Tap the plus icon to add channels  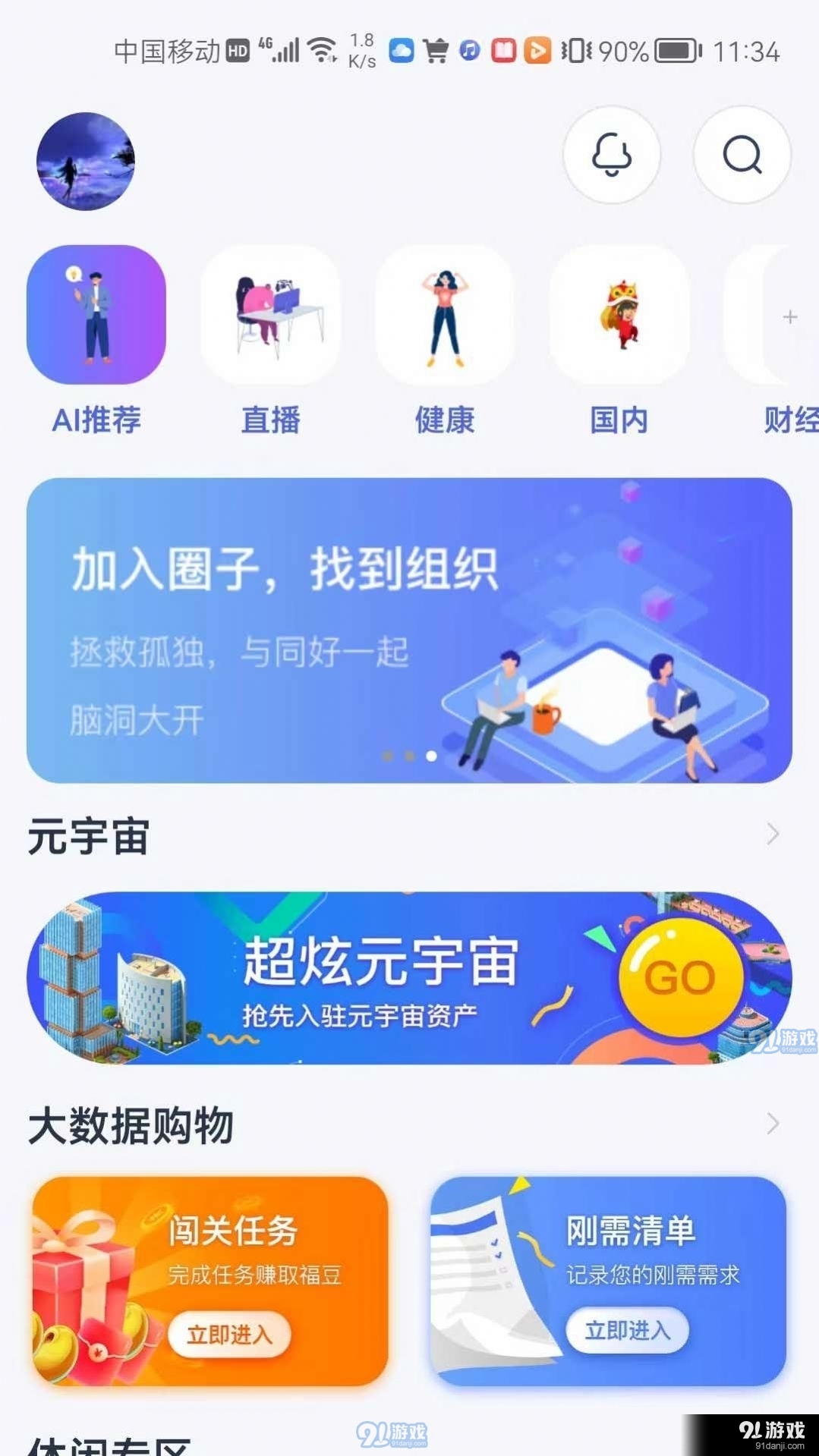point(789,317)
